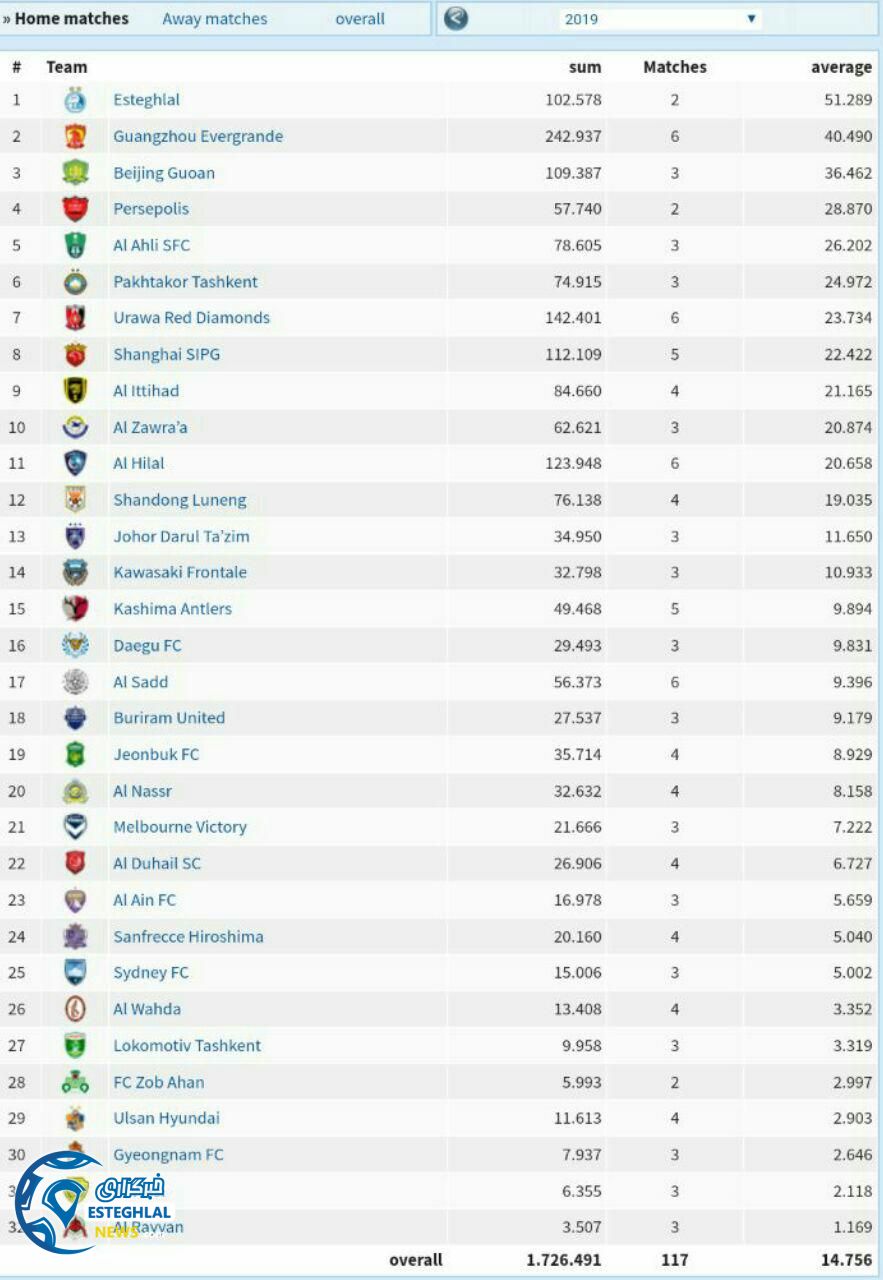The height and width of the screenshot is (1280, 883).
Task: Open Guangzhou Evergrande team link
Action: coord(198,136)
